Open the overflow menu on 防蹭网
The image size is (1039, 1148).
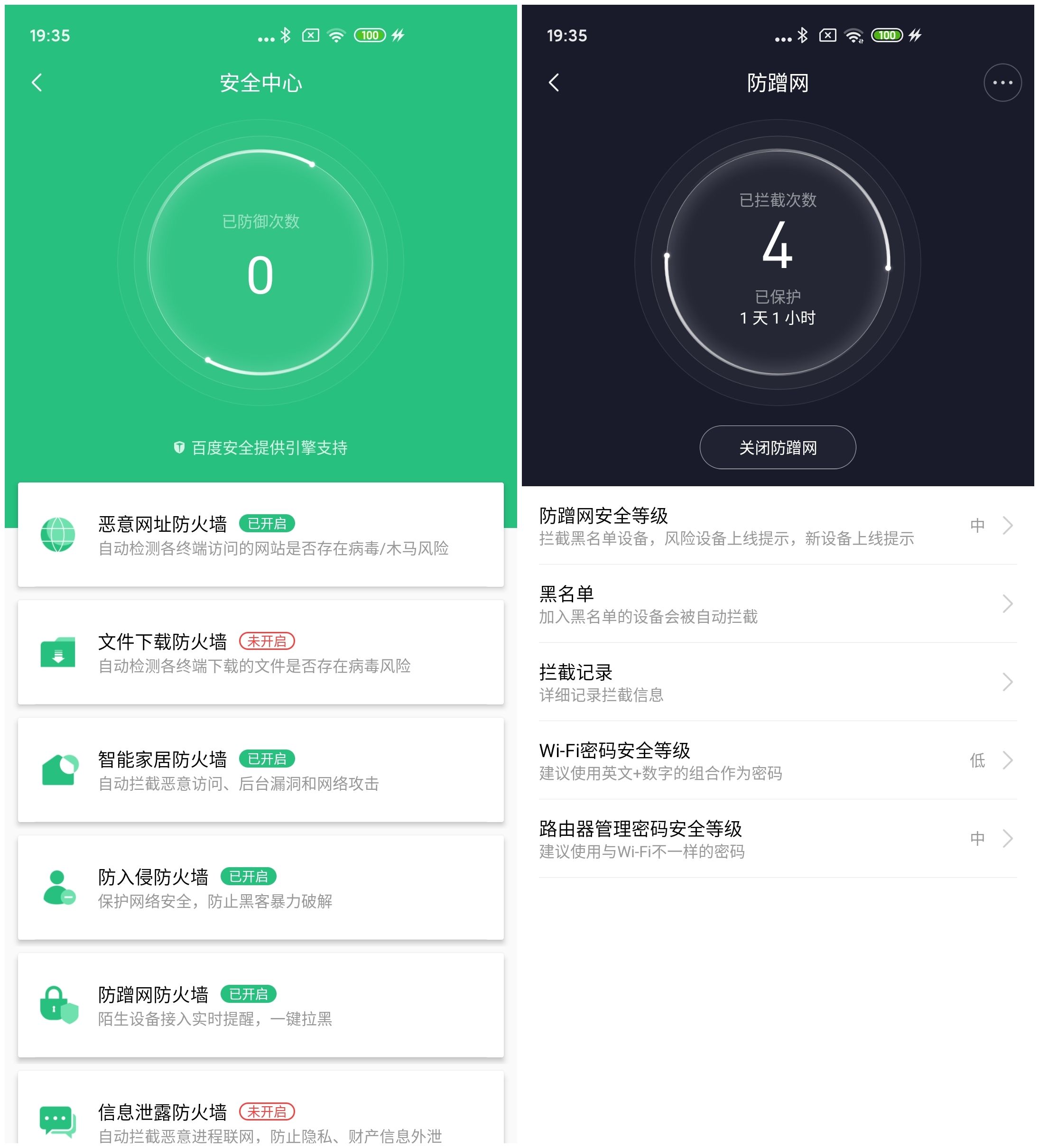[1002, 83]
